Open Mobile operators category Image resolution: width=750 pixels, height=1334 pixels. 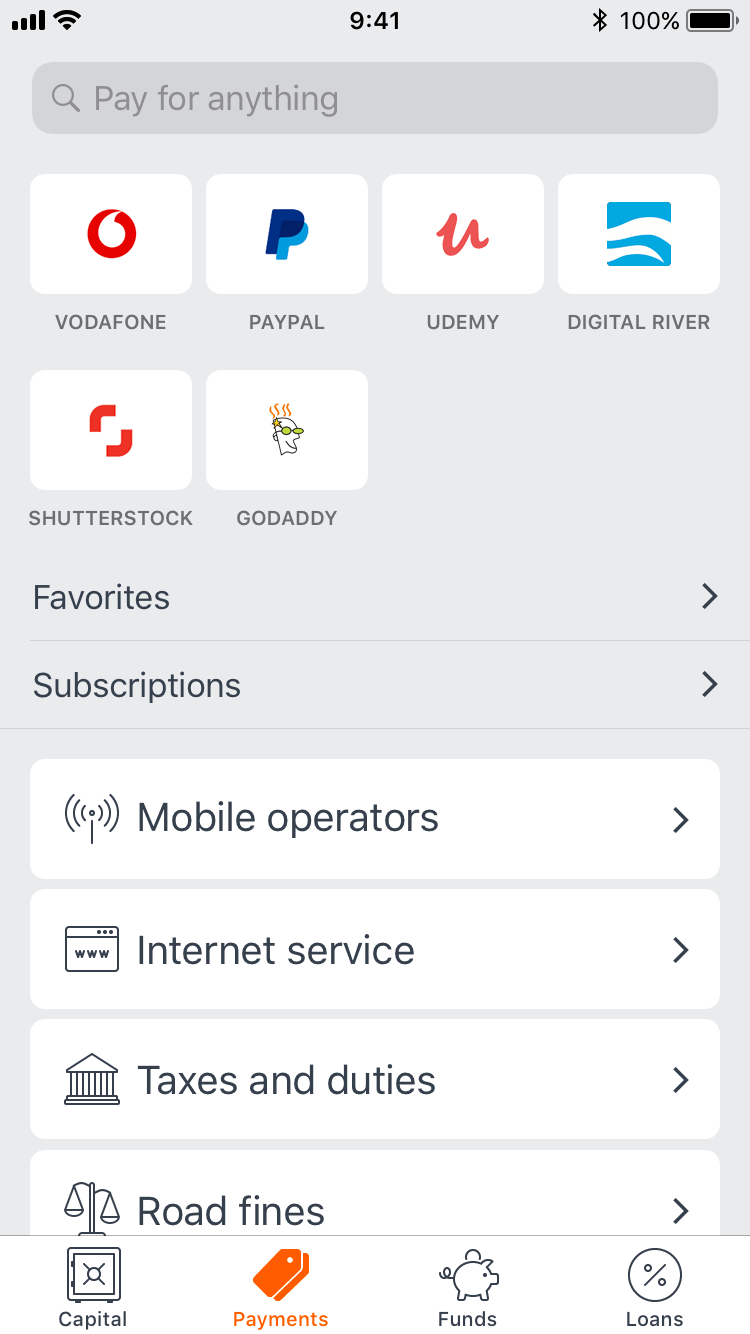pos(375,819)
